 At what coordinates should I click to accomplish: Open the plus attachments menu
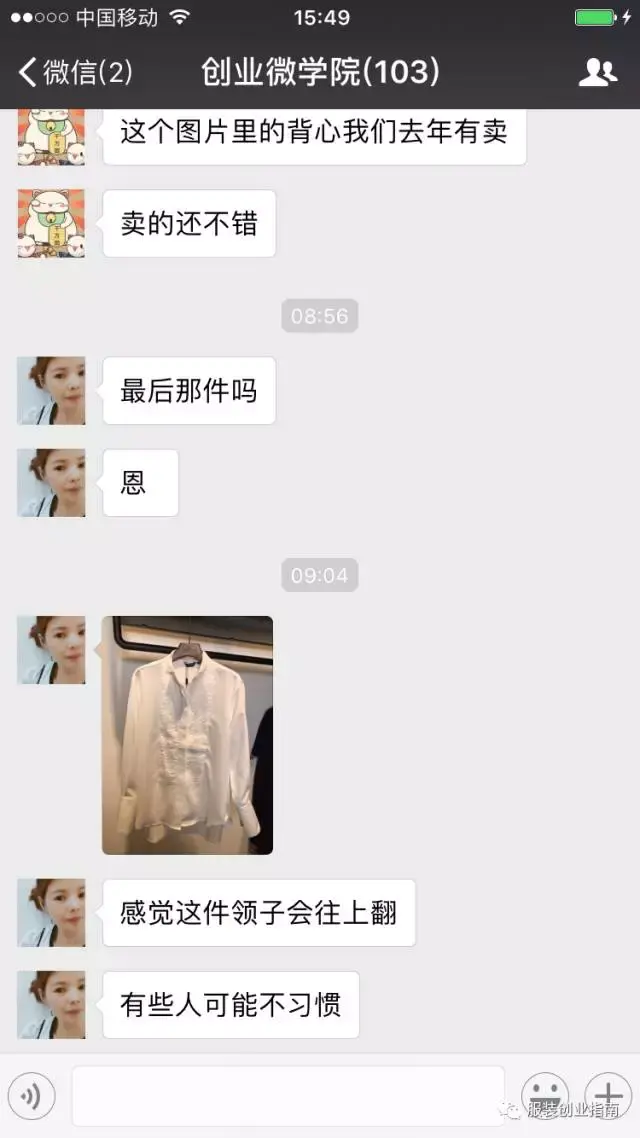608,1094
